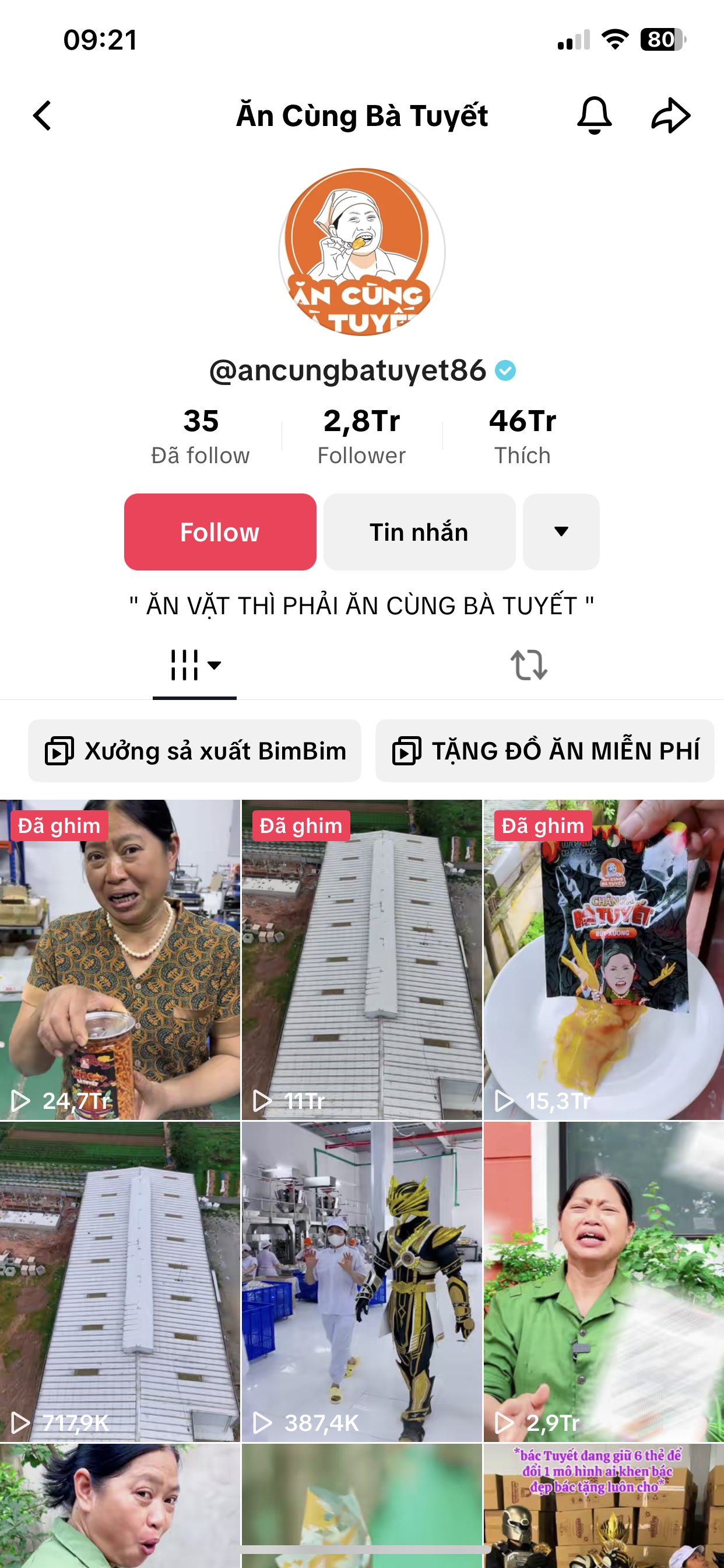Open the notifications bell
Screen dimensions: 724x1568
(594, 116)
